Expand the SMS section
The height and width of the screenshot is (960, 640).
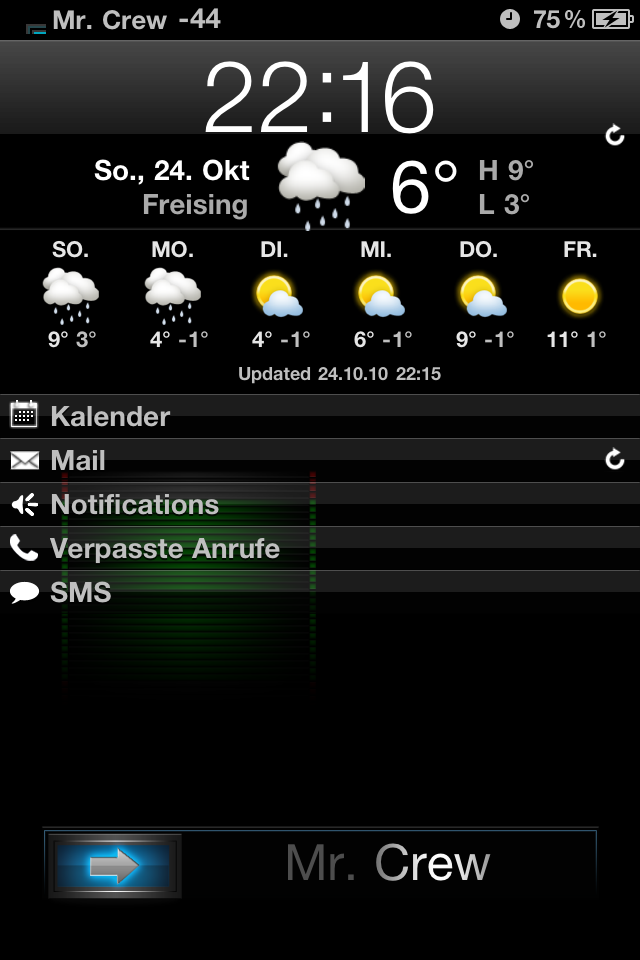pyautogui.click(x=80, y=592)
